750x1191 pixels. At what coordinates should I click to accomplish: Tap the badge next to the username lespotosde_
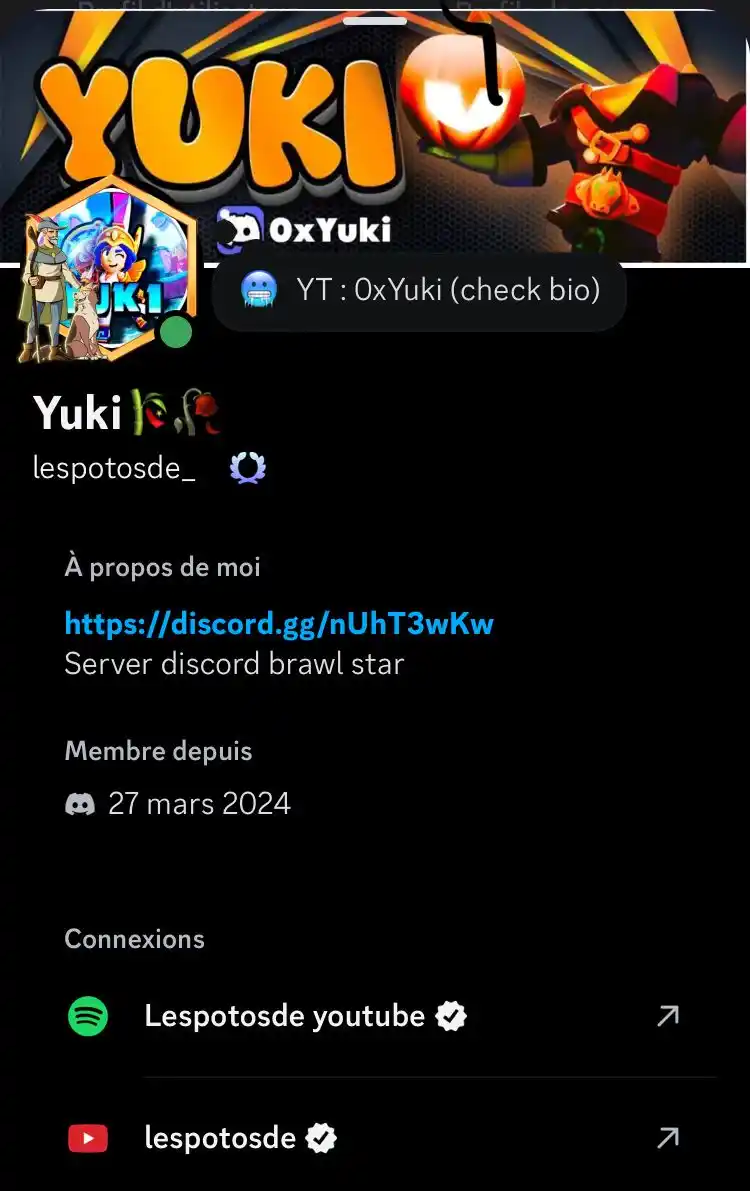tap(247, 469)
